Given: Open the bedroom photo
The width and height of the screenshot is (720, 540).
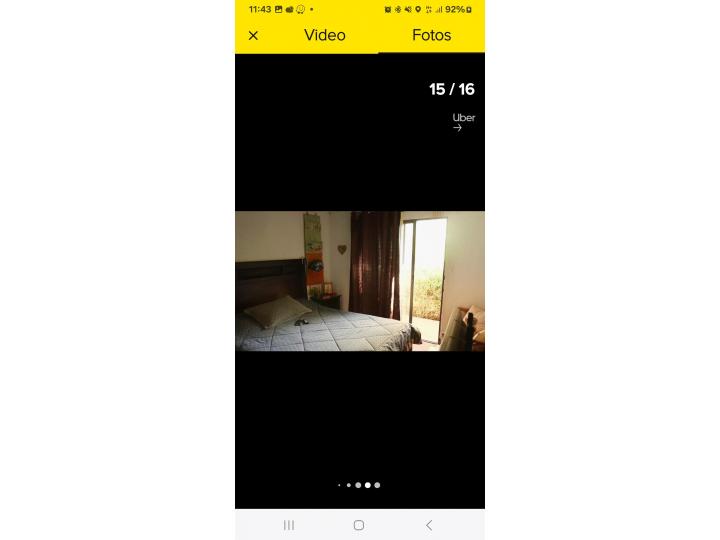Looking at the screenshot, I should point(359,281).
